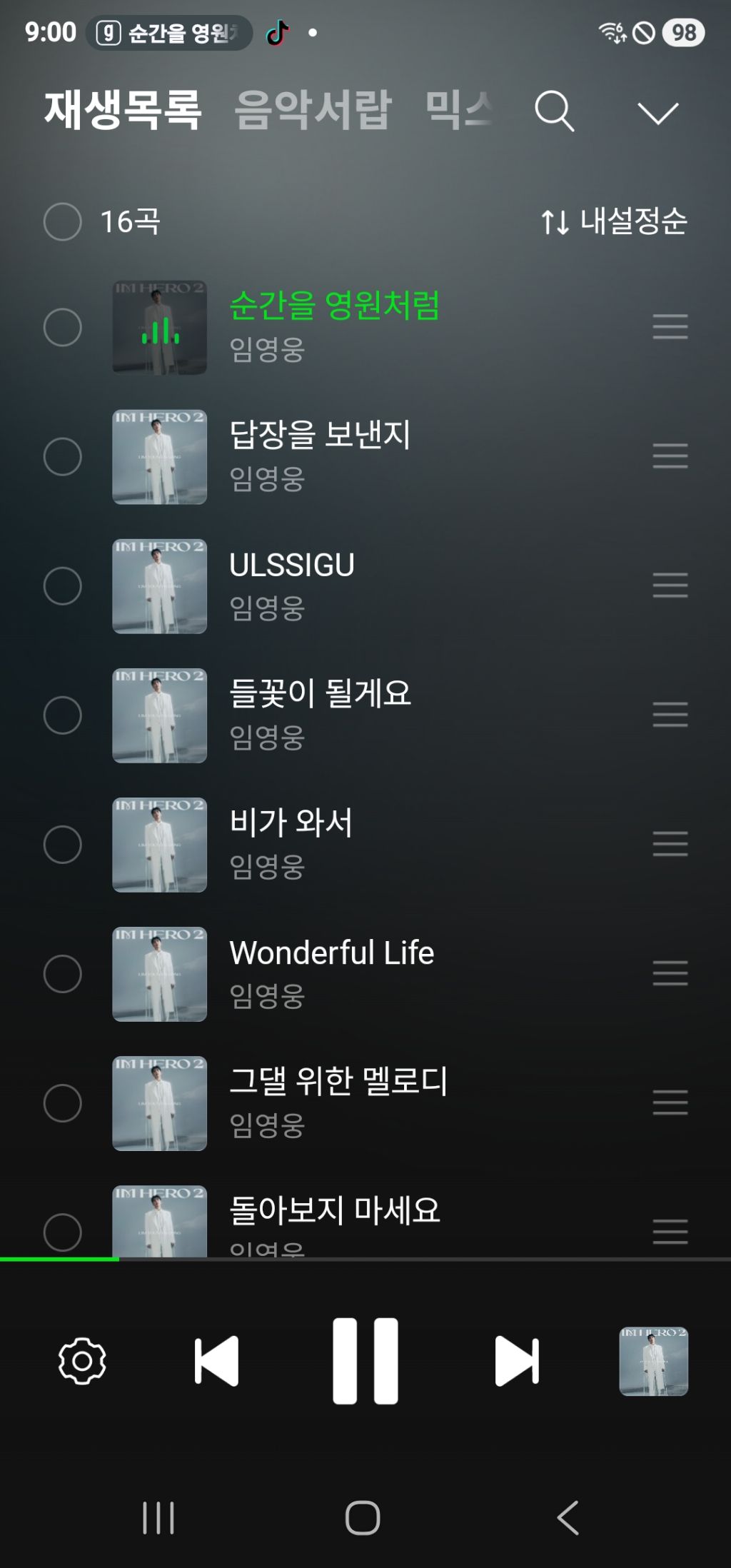Select the checkbox for 비가 와서

63,845
